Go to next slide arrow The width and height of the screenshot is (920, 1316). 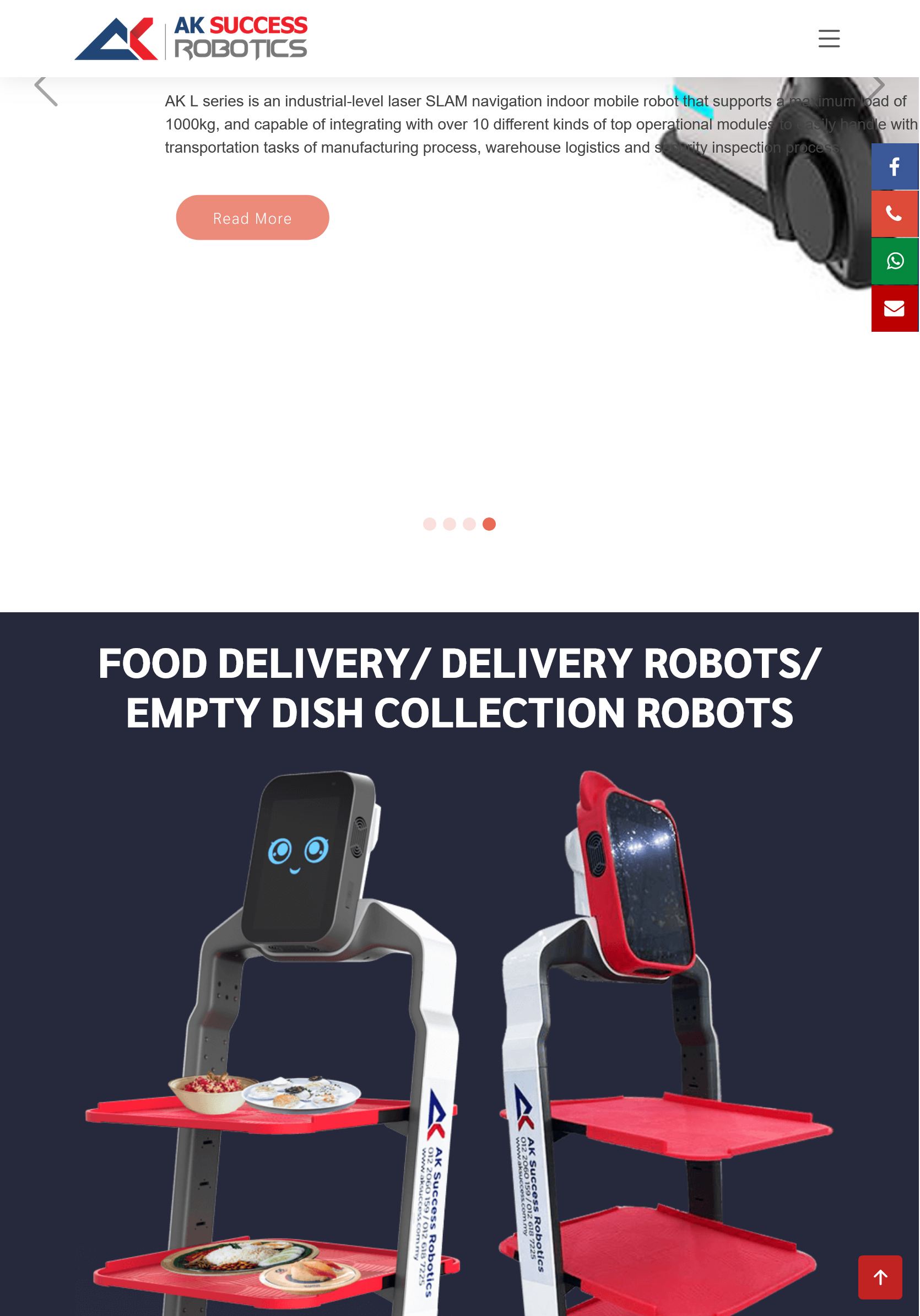pos(877,87)
